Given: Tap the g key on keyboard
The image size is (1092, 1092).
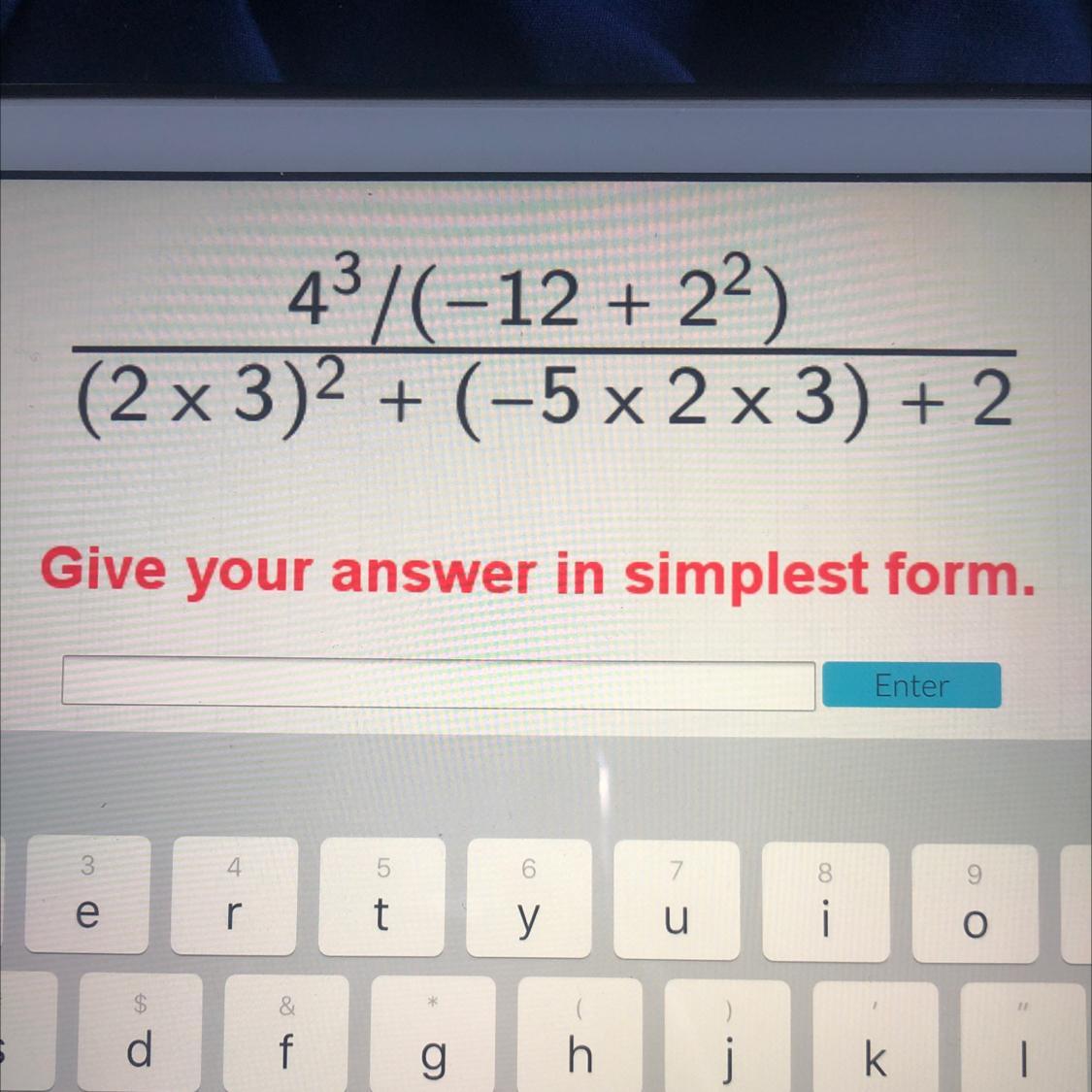Looking at the screenshot, I should [x=433, y=1039].
